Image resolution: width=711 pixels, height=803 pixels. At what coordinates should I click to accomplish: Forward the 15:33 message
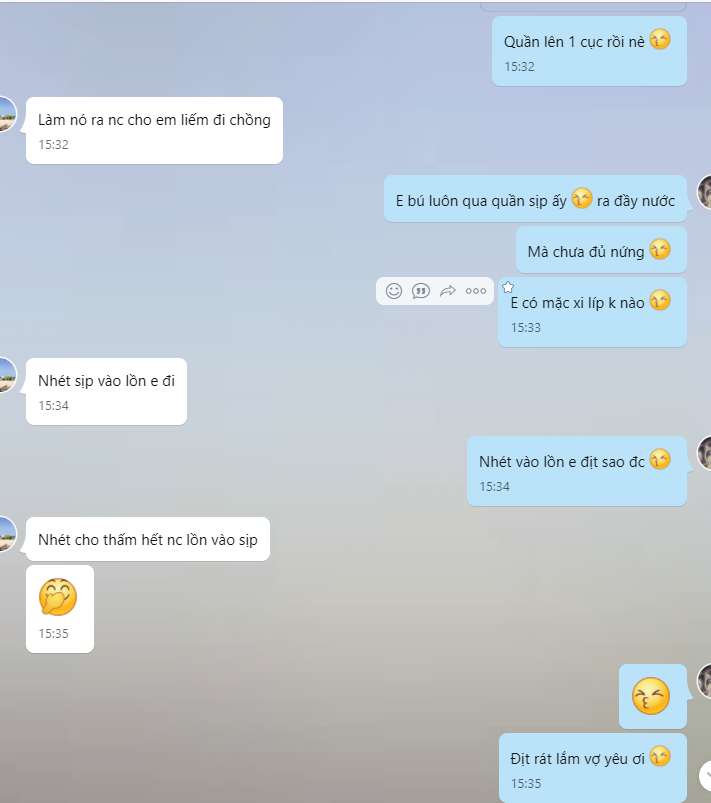click(448, 291)
